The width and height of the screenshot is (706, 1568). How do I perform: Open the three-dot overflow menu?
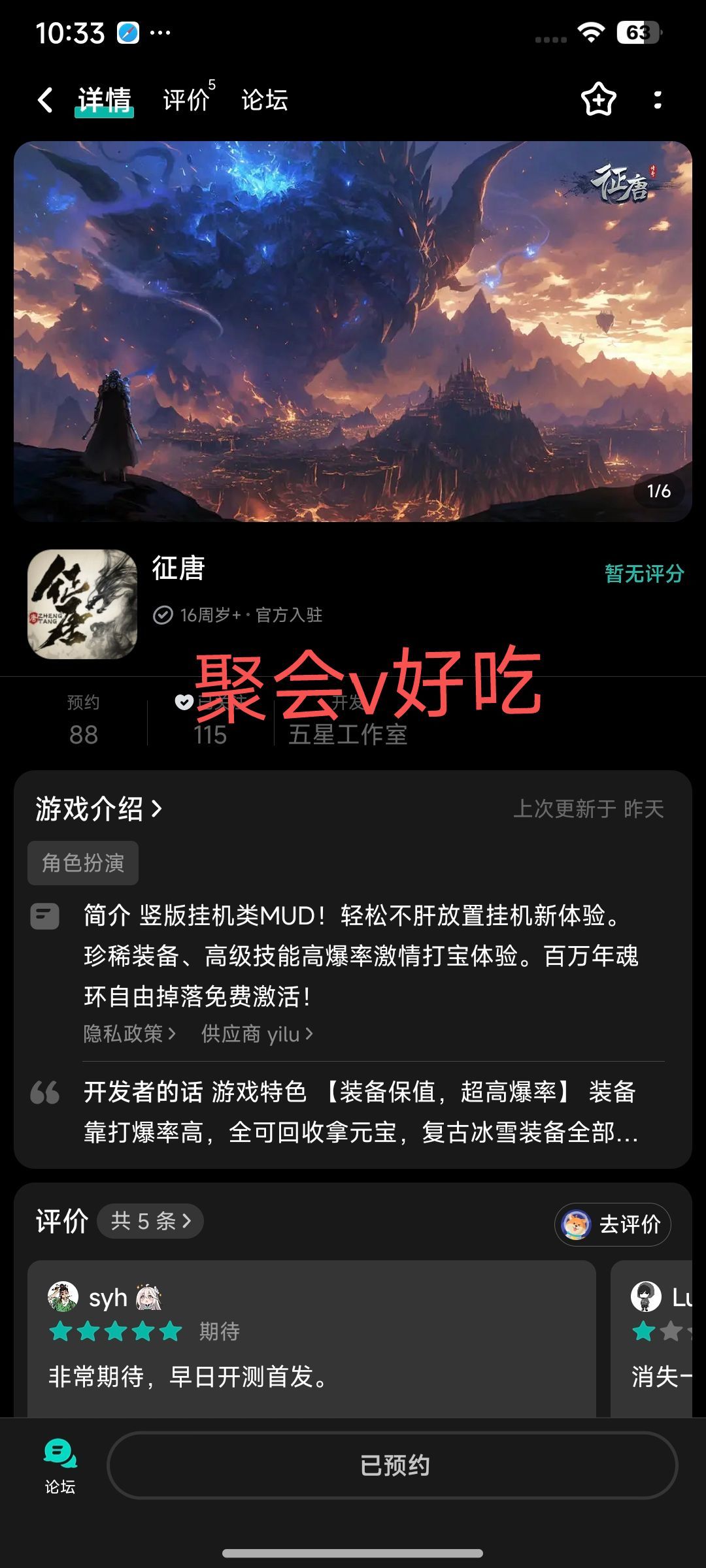[658, 100]
